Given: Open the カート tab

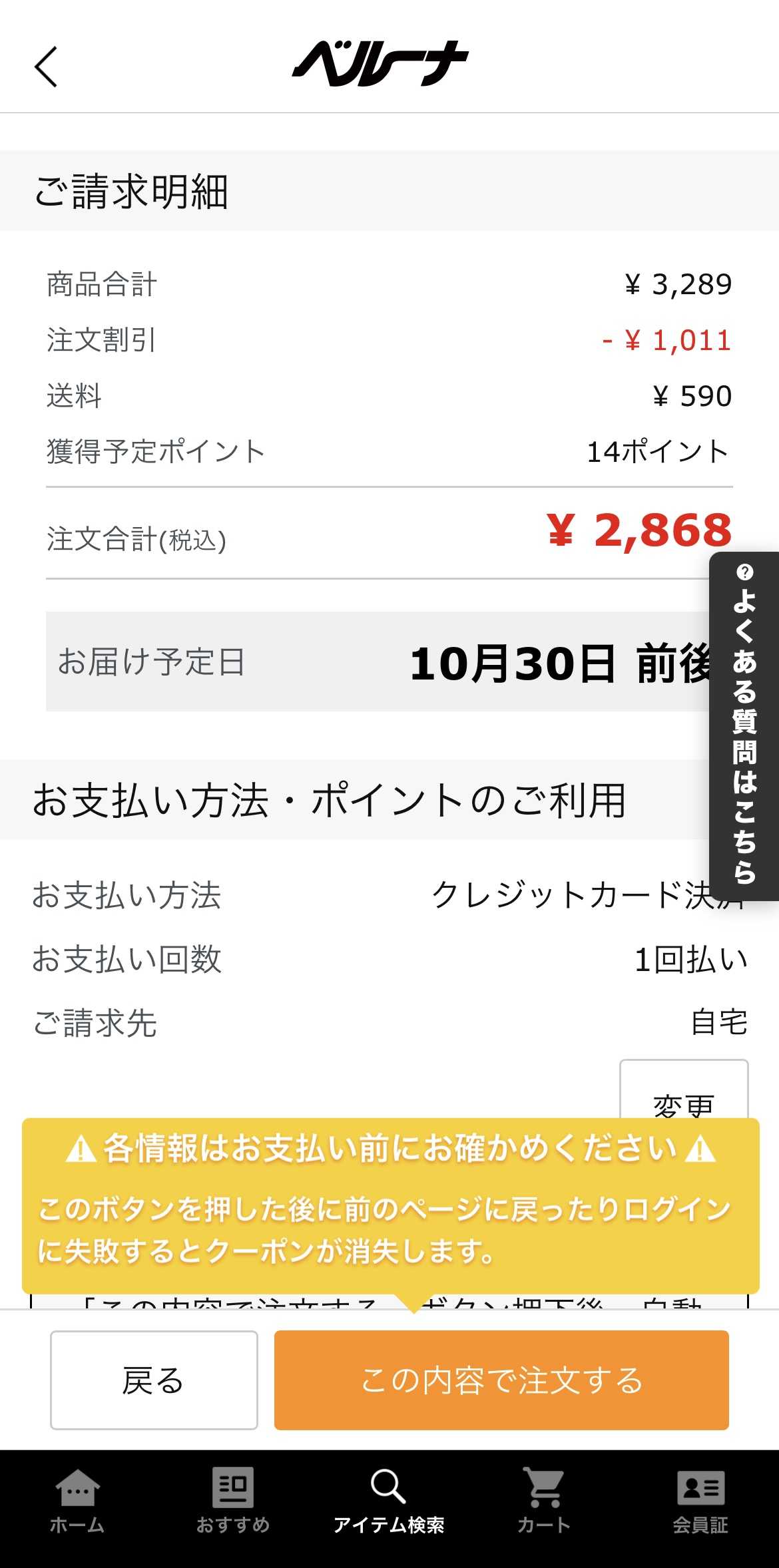Looking at the screenshot, I should [x=545, y=1500].
